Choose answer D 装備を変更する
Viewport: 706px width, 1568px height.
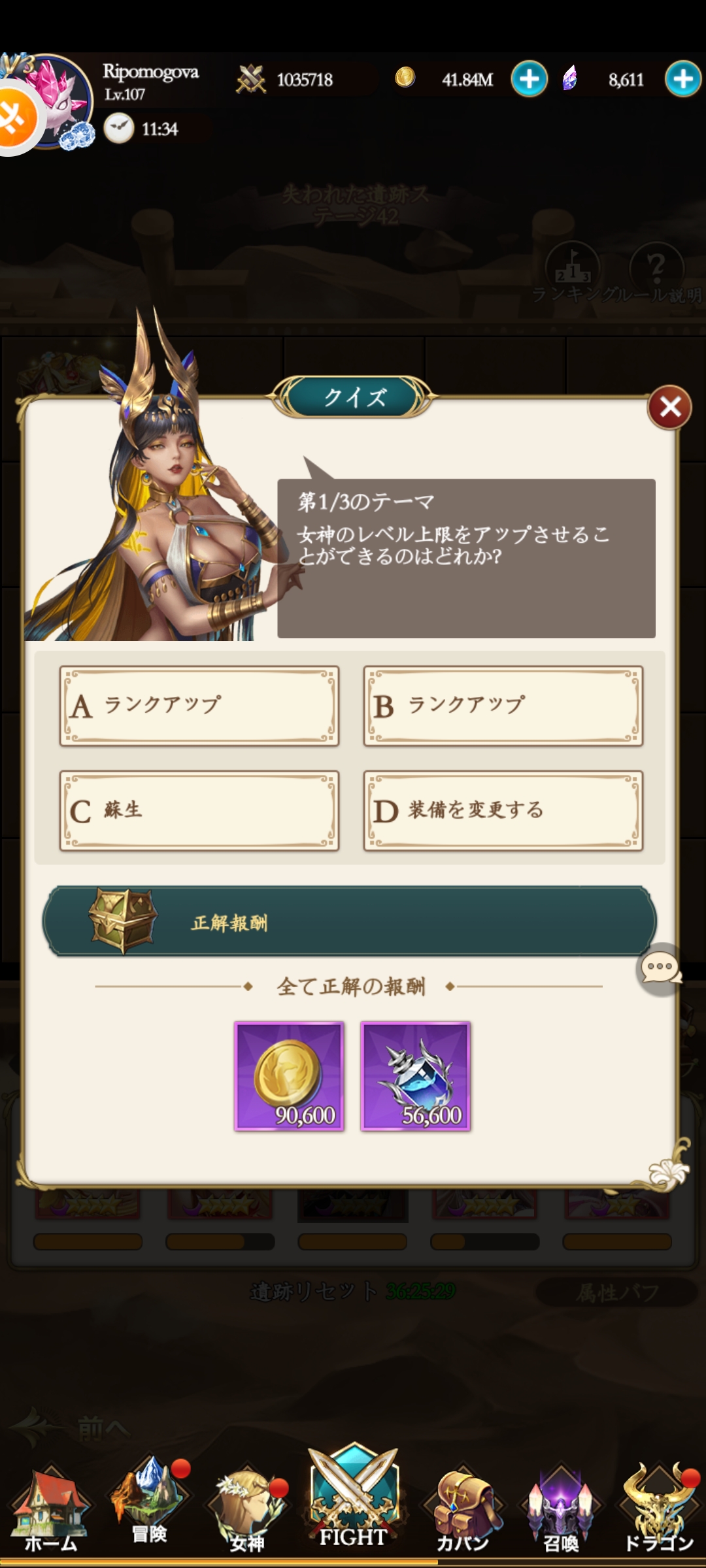(503, 810)
